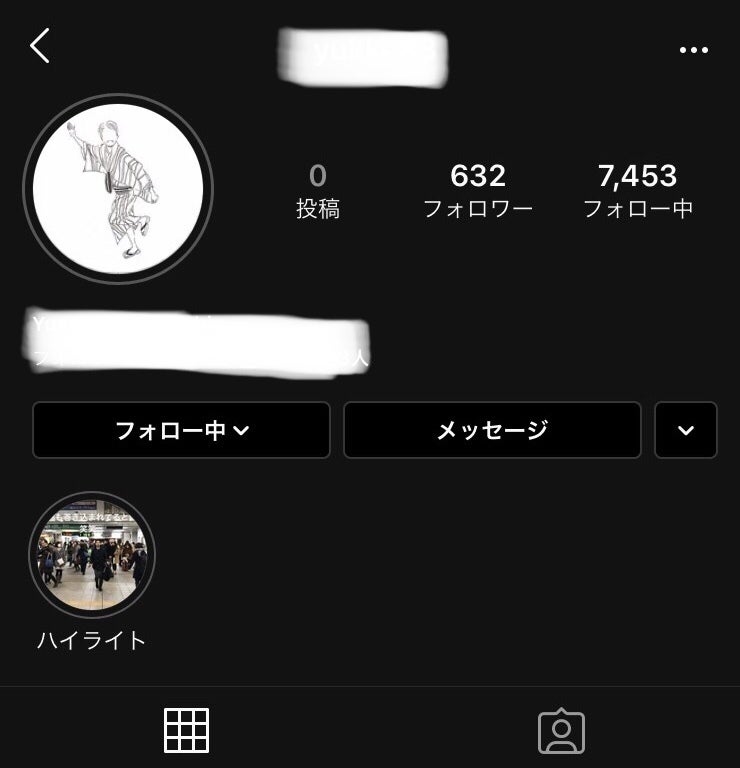Open the フォロー中 following count list
The width and height of the screenshot is (740, 768).
tap(637, 190)
